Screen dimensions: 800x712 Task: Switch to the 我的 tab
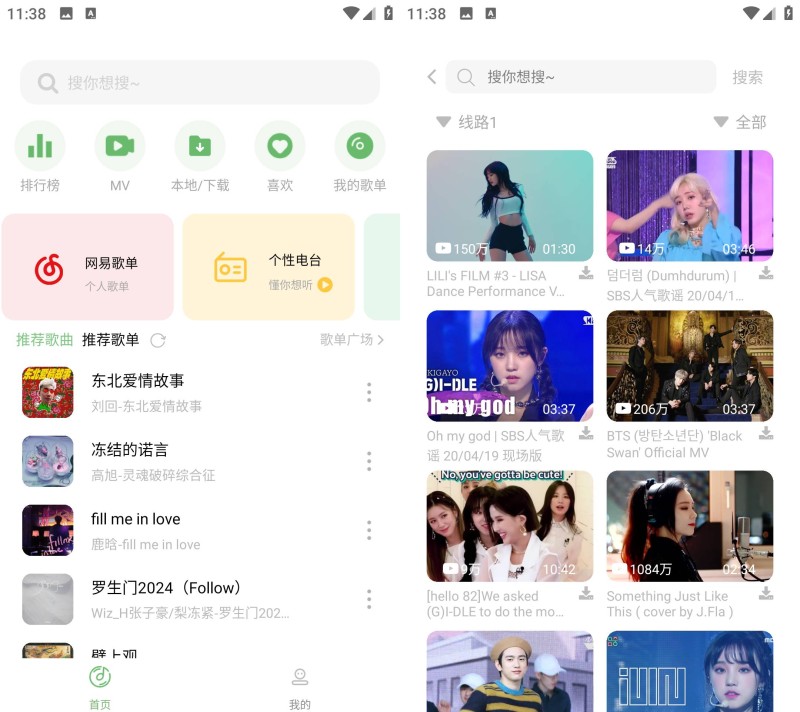[299, 687]
